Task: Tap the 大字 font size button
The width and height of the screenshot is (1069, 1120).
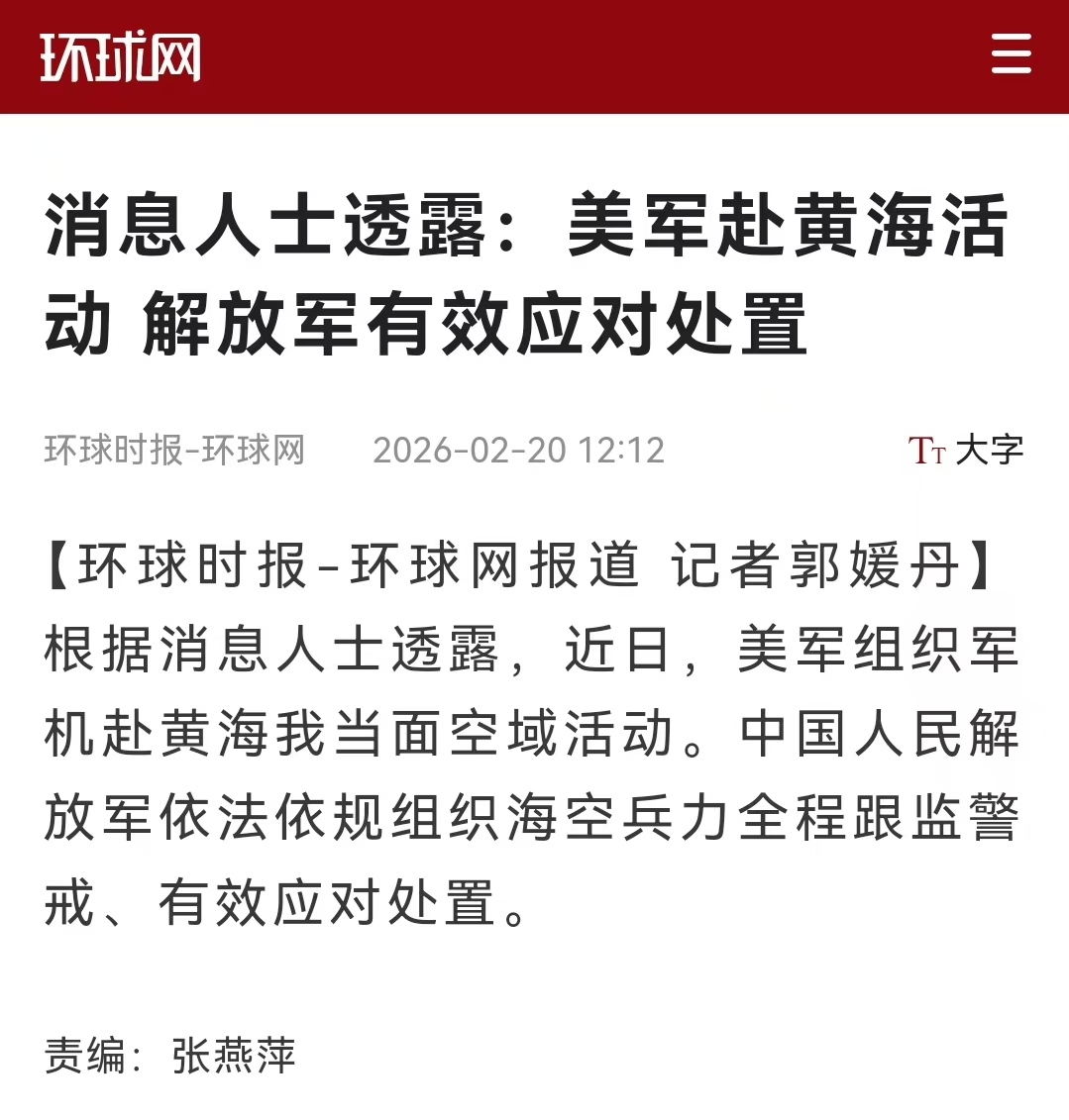Action: click(966, 451)
